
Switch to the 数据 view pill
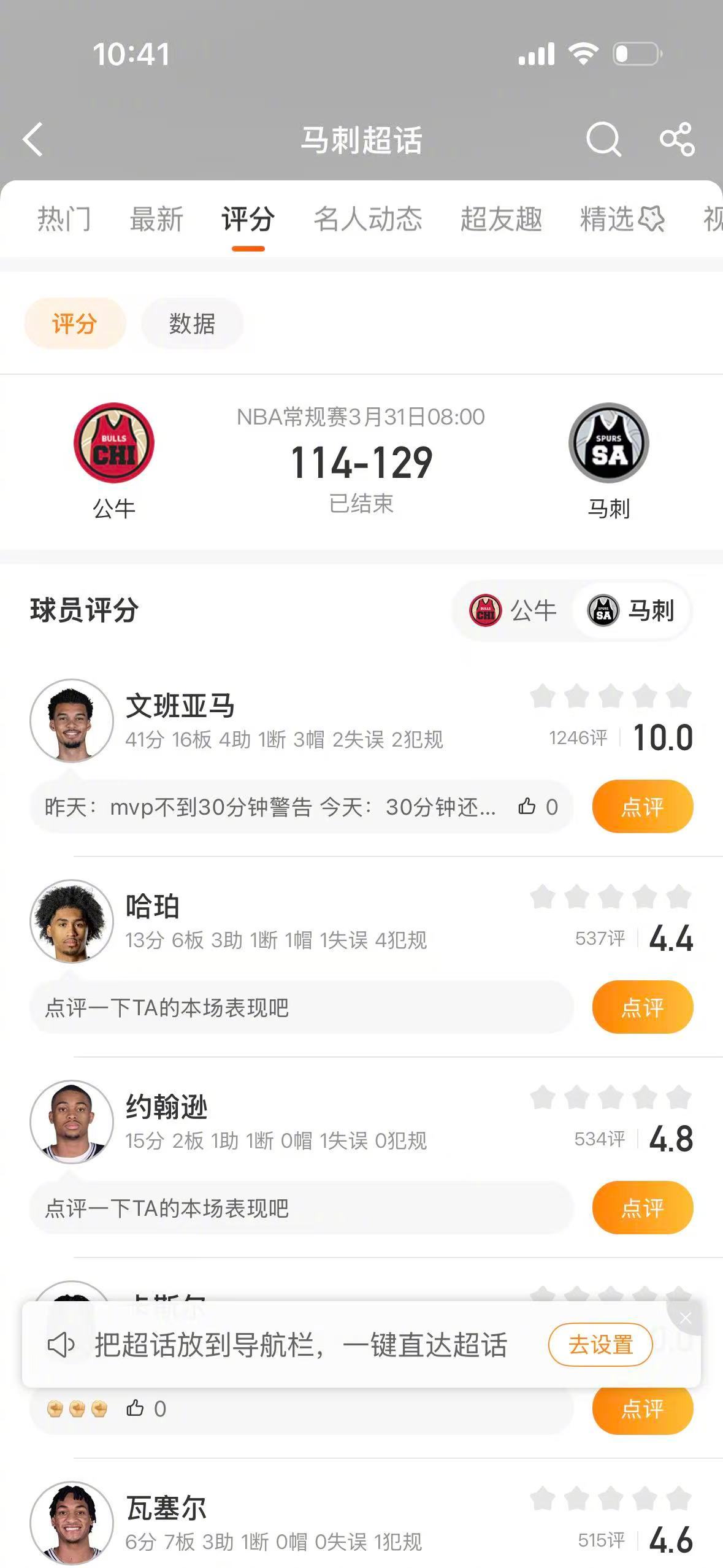[x=192, y=325]
